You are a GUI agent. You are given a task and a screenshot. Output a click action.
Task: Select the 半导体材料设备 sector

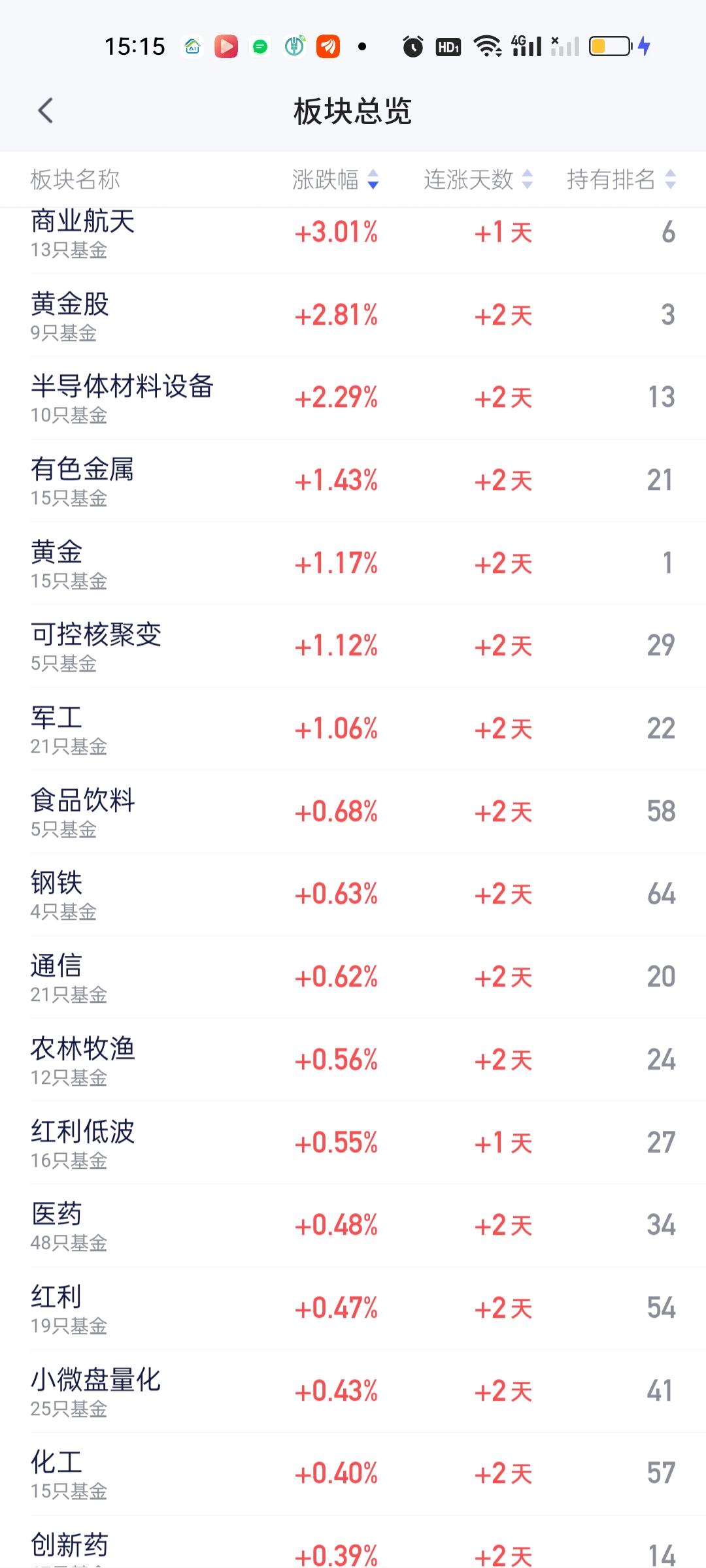click(x=353, y=398)
